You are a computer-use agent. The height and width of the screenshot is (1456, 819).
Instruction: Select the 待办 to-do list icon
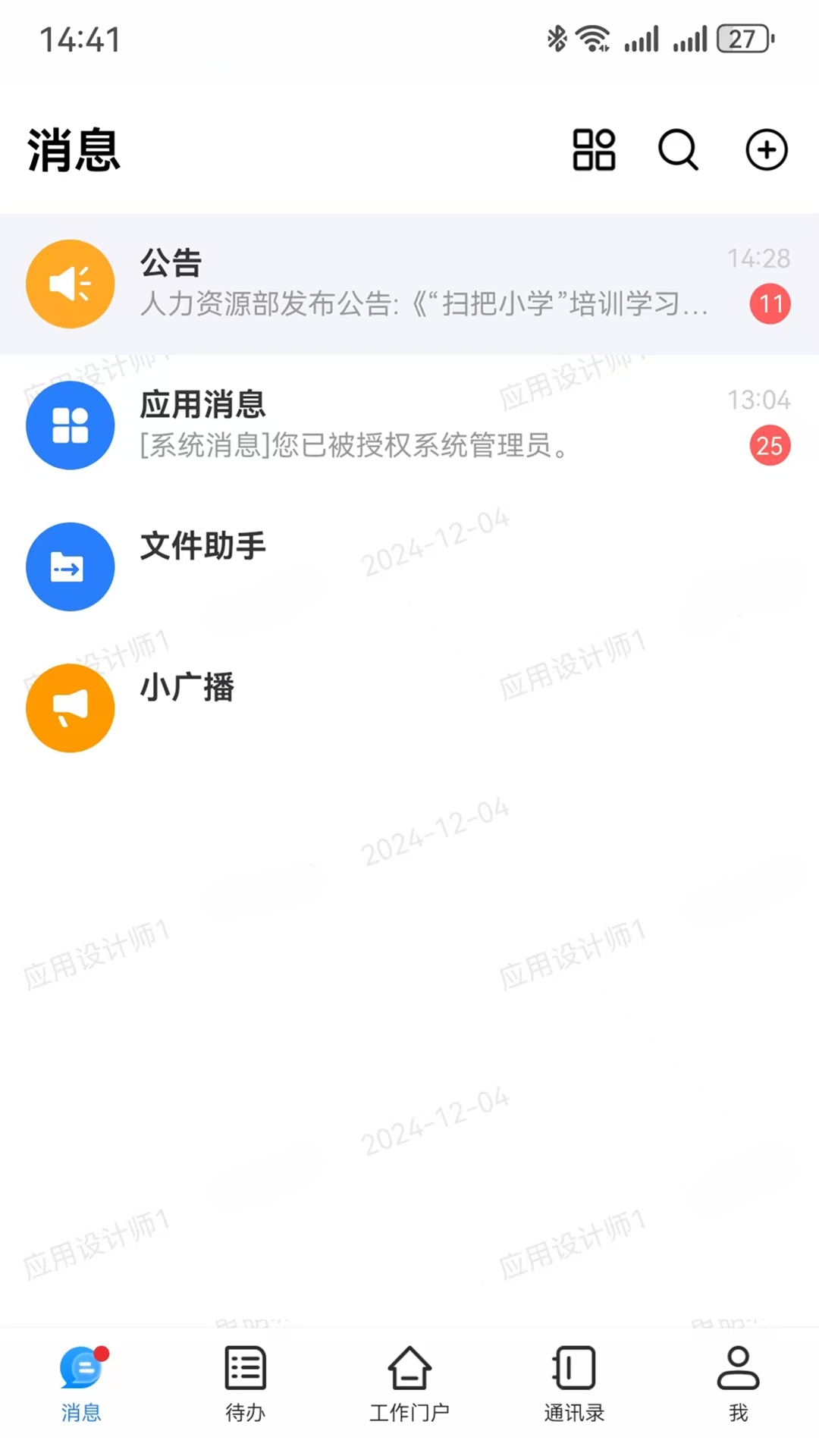click(245, 1369)
